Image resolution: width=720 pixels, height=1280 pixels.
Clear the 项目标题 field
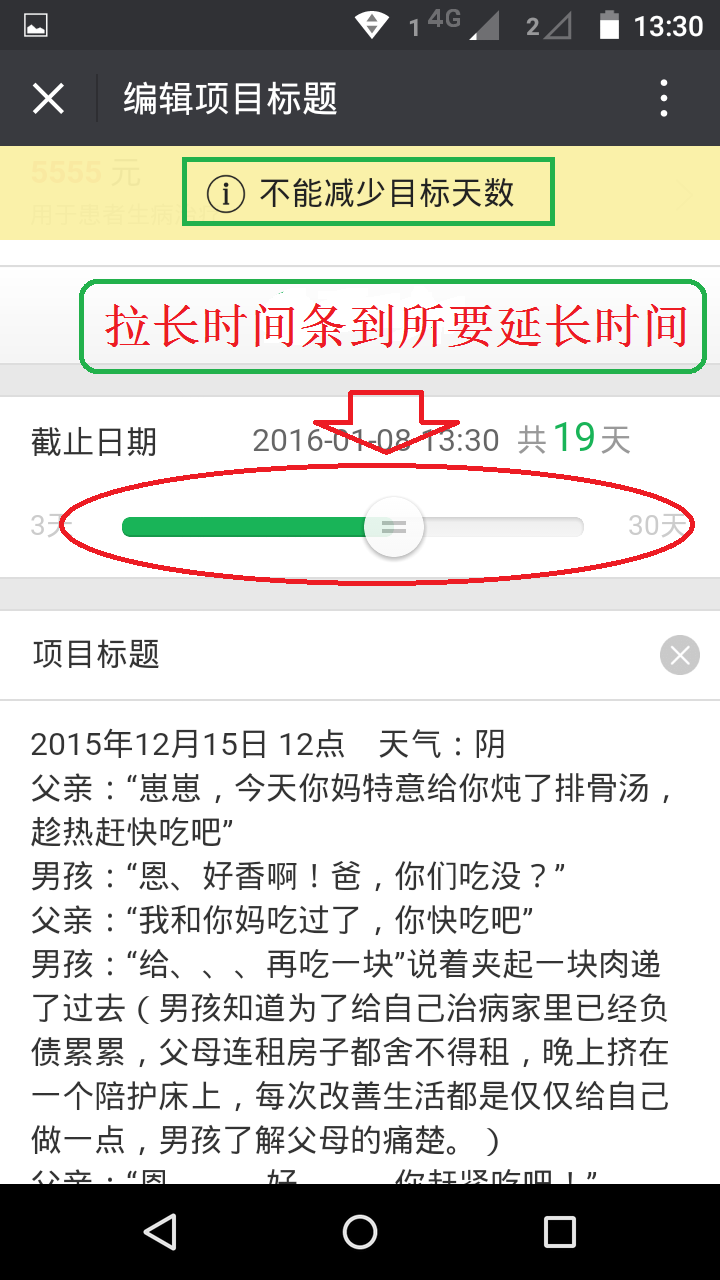coord(679,656)
